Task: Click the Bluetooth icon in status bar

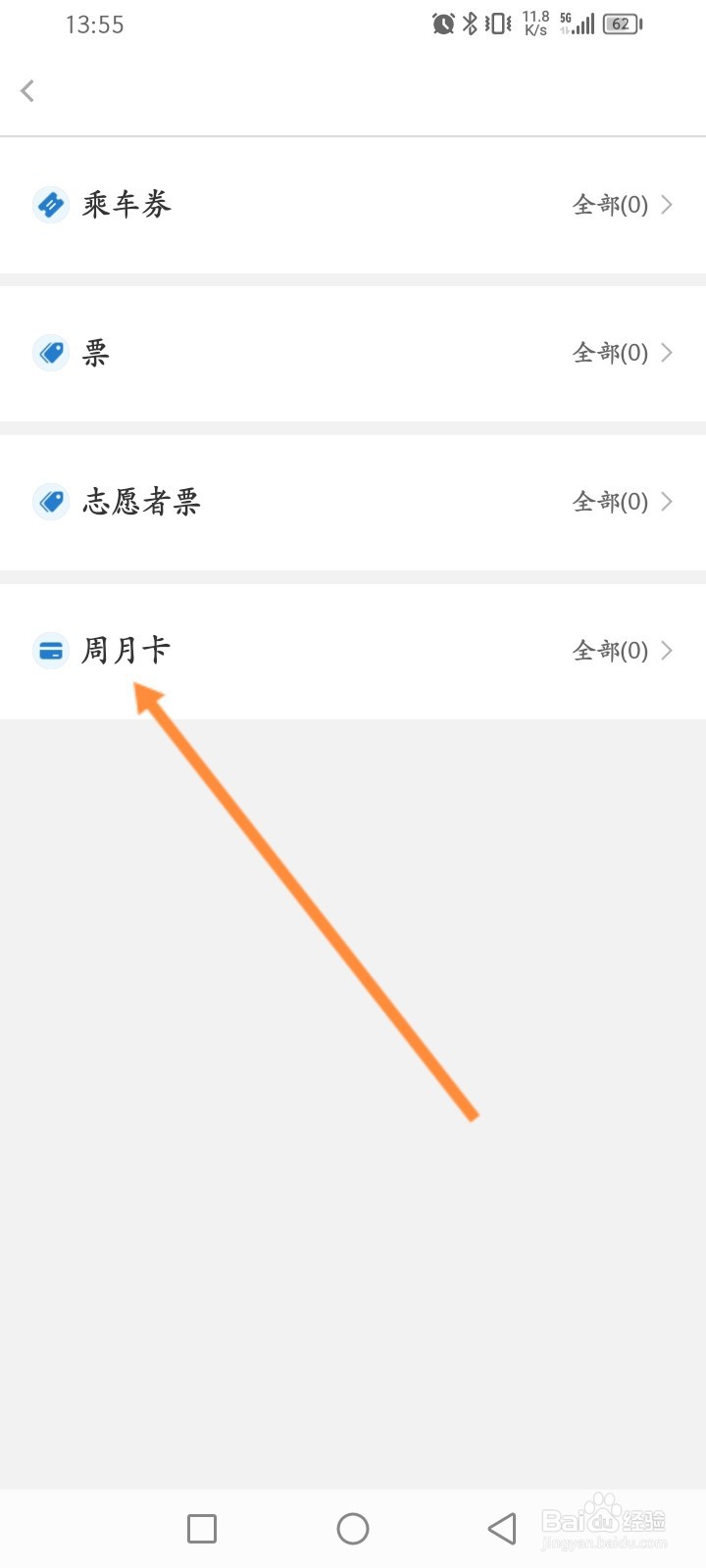Action: click(472, 24)
